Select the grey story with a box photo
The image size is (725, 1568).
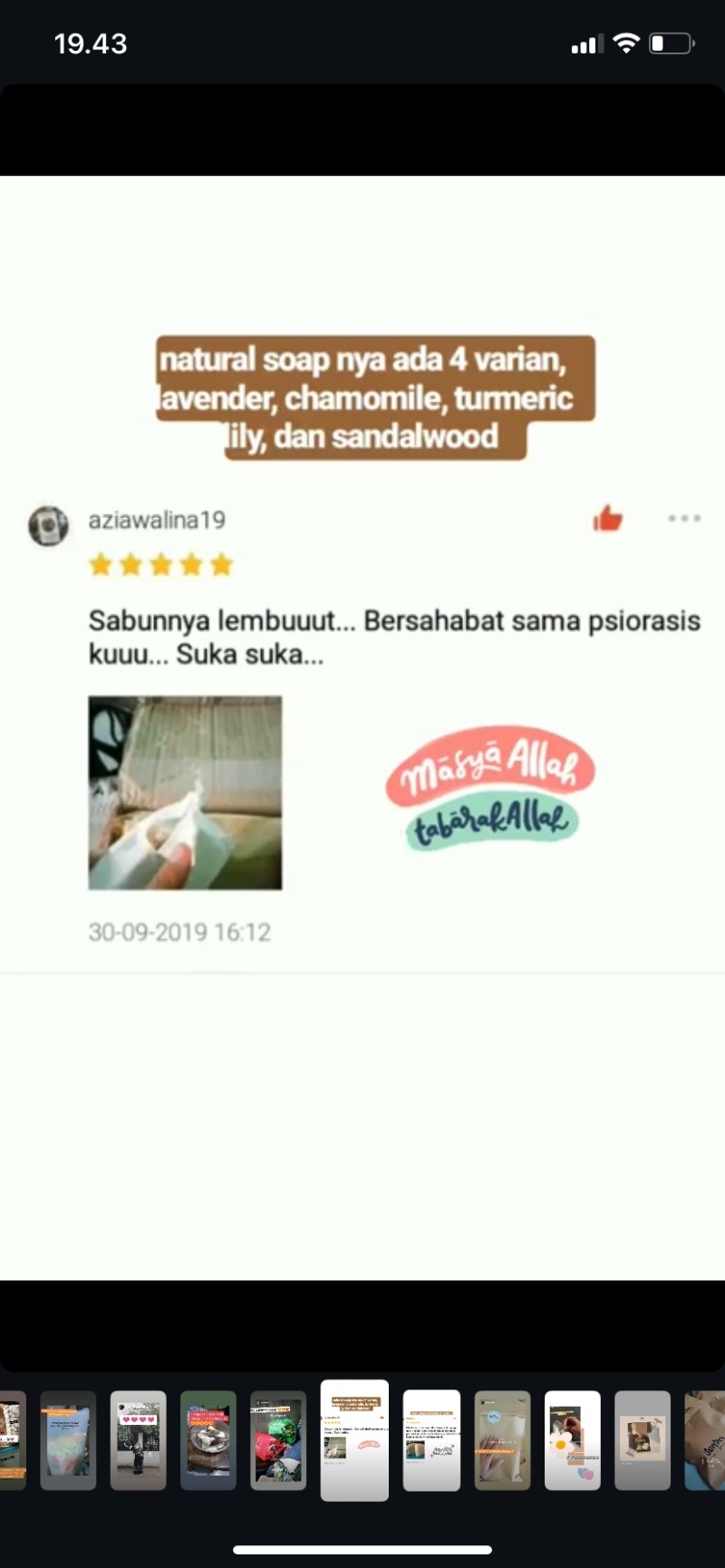point(642,1440)
